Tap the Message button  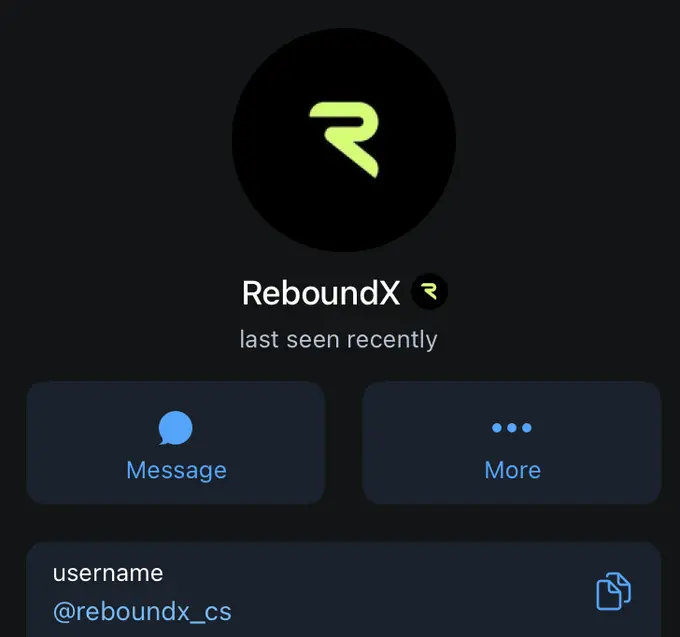(x=176, y=443)
